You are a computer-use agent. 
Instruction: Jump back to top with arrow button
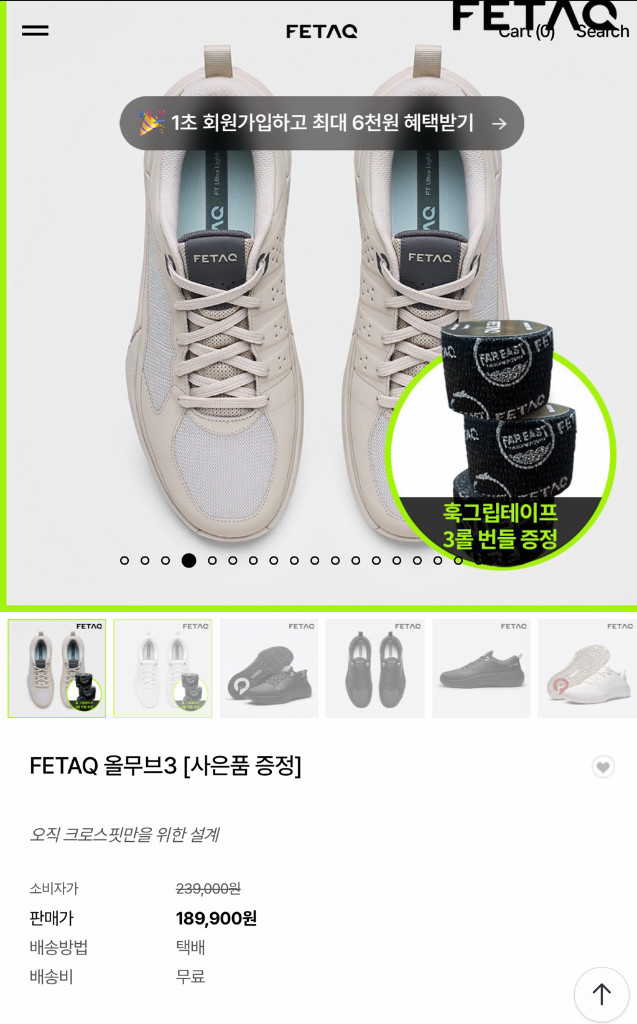pos(601,994)
